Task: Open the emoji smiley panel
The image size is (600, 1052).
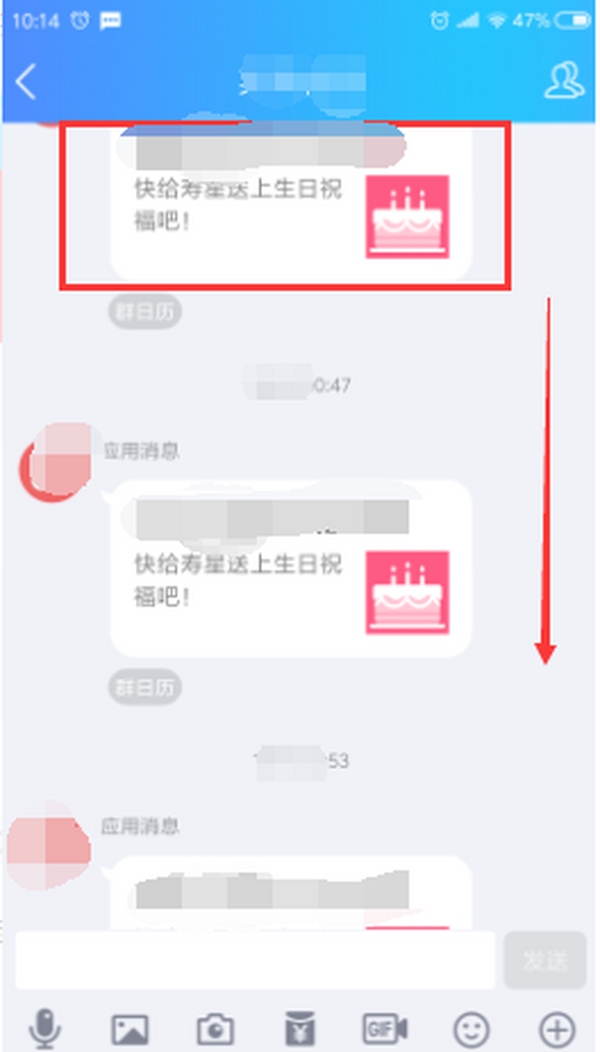Action: point(471,1028)
